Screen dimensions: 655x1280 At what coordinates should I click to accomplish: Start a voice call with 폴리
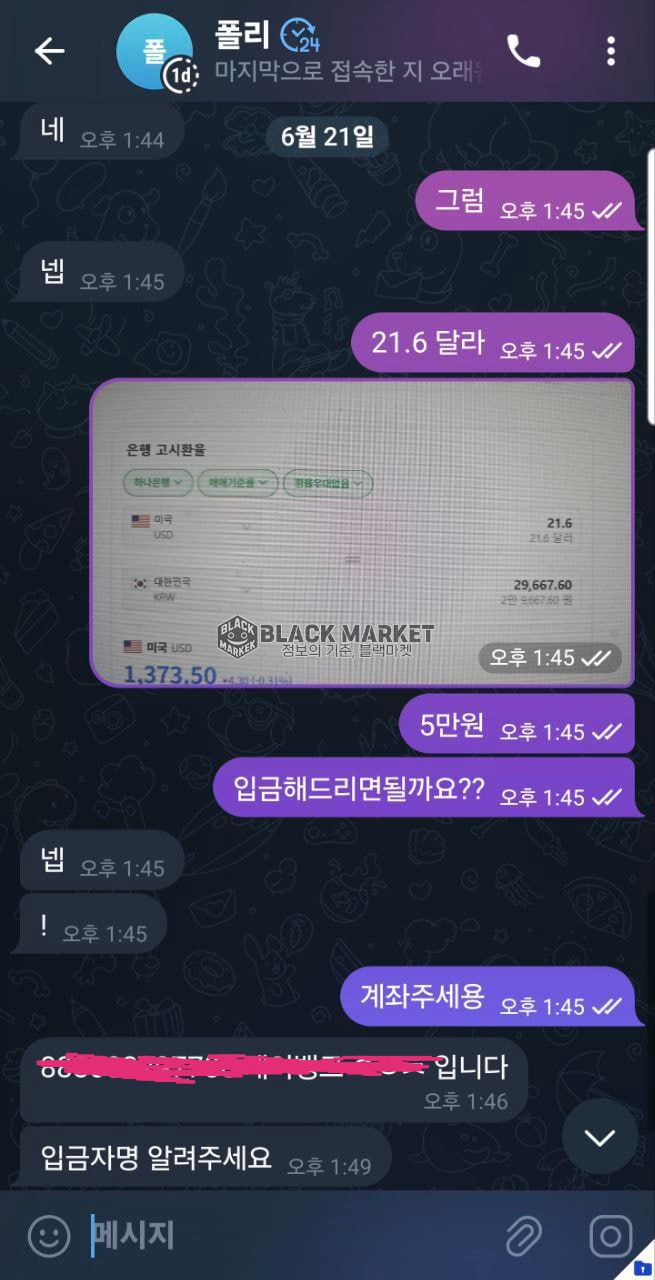point(523,51)
